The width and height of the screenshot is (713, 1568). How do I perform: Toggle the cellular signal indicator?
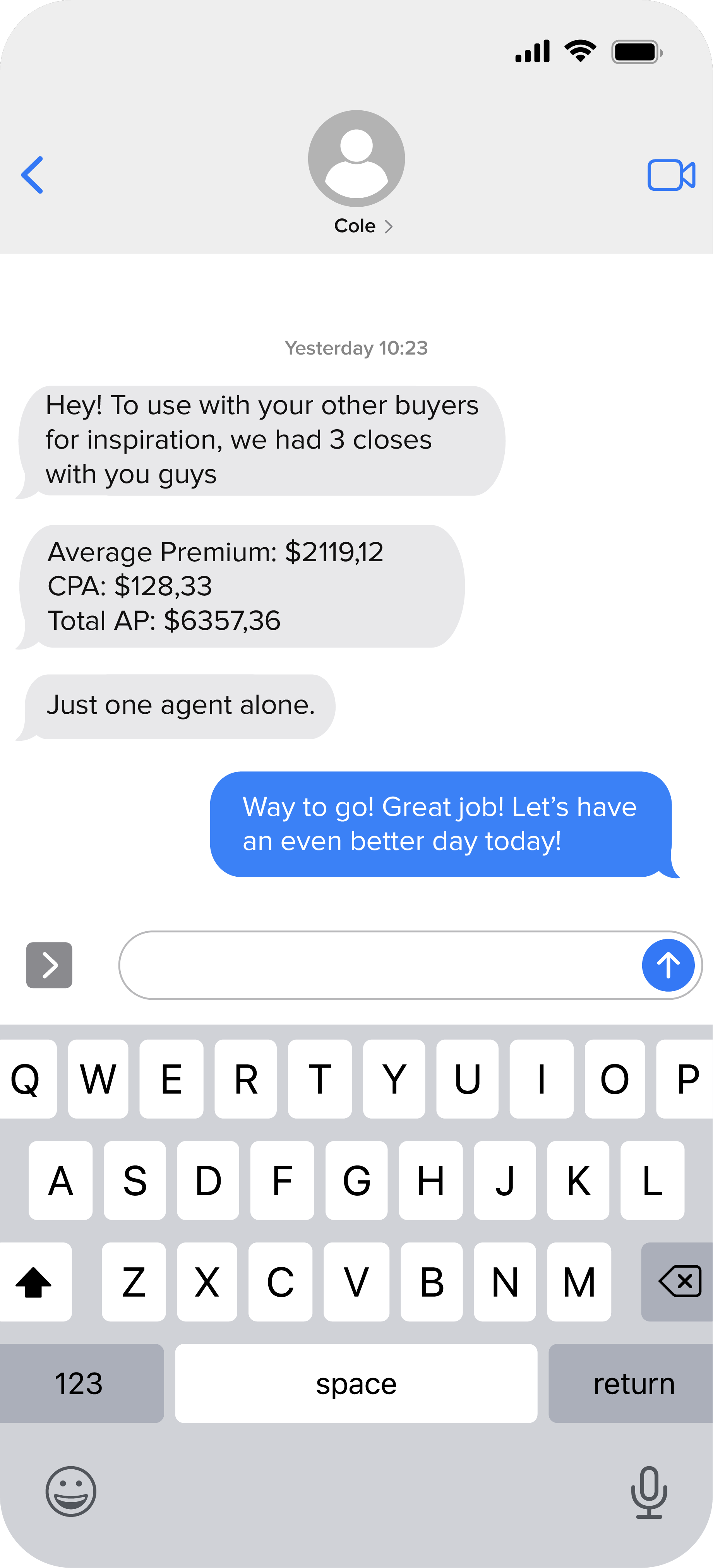click(532, 52)
